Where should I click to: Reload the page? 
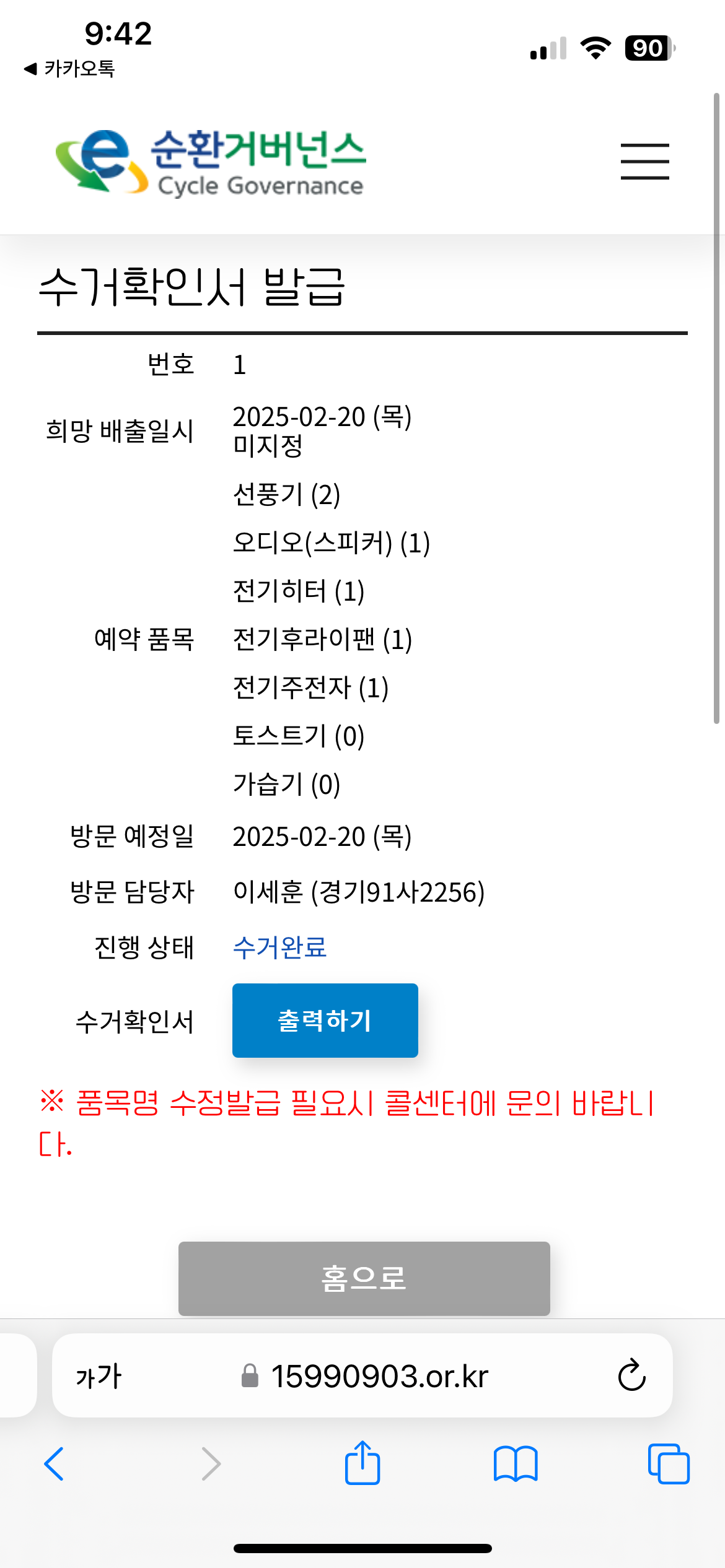click(631, 1375)
